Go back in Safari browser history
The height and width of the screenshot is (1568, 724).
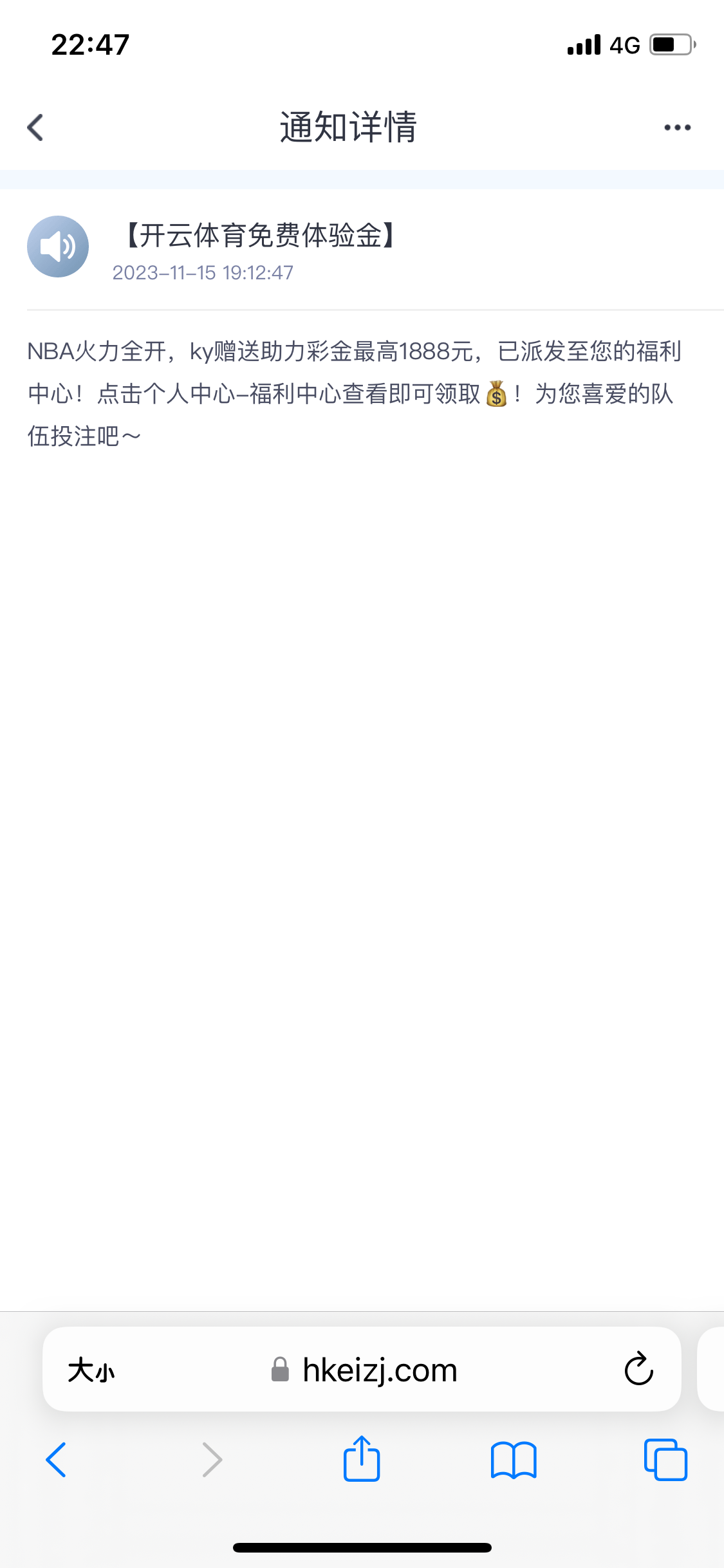pyautogui.click(x=57, y=1459)
